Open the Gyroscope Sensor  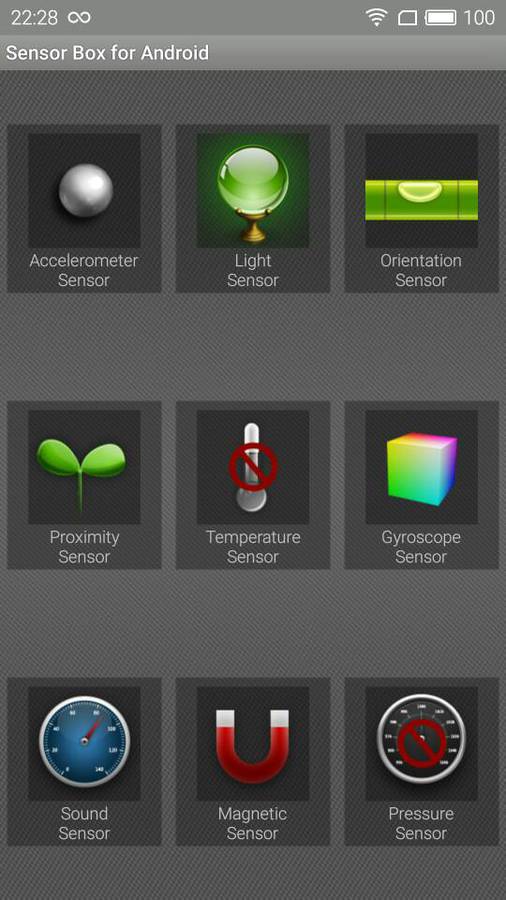421,485
